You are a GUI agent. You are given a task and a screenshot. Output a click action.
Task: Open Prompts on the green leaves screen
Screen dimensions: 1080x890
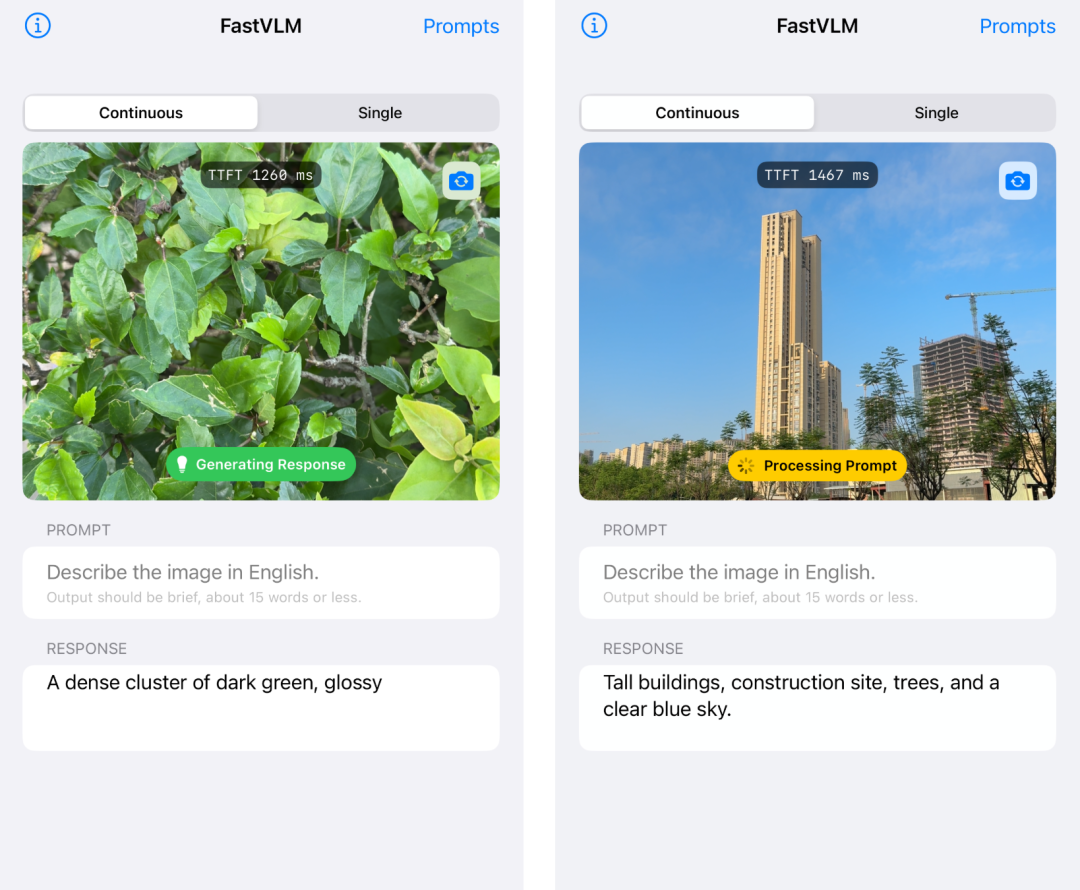coord(461,26)
